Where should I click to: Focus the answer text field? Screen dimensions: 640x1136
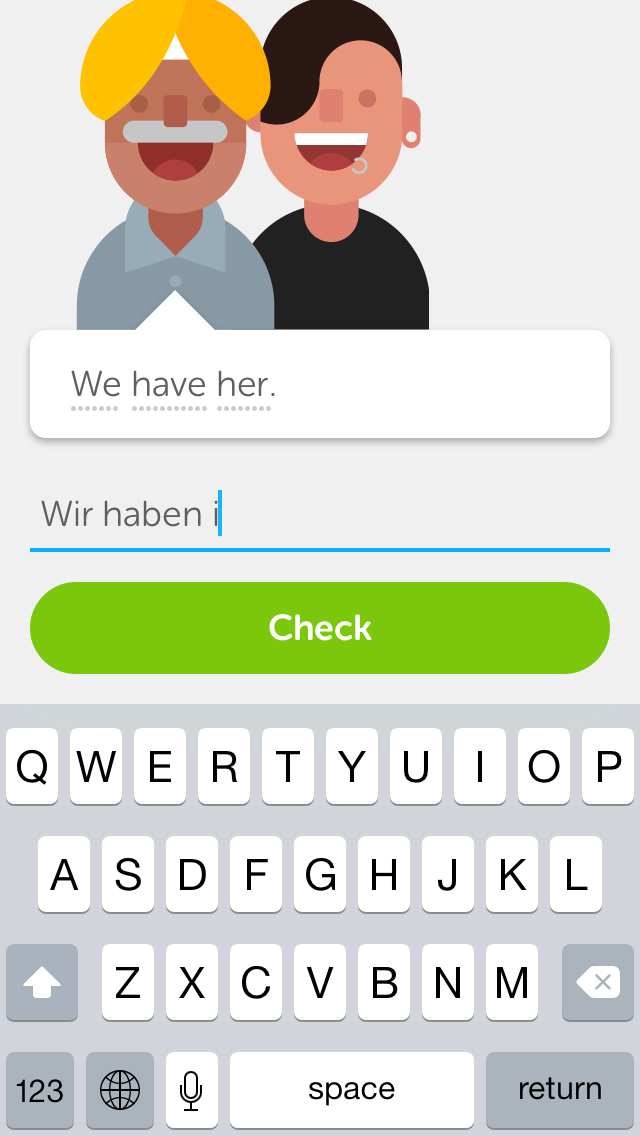click(320, 514)
